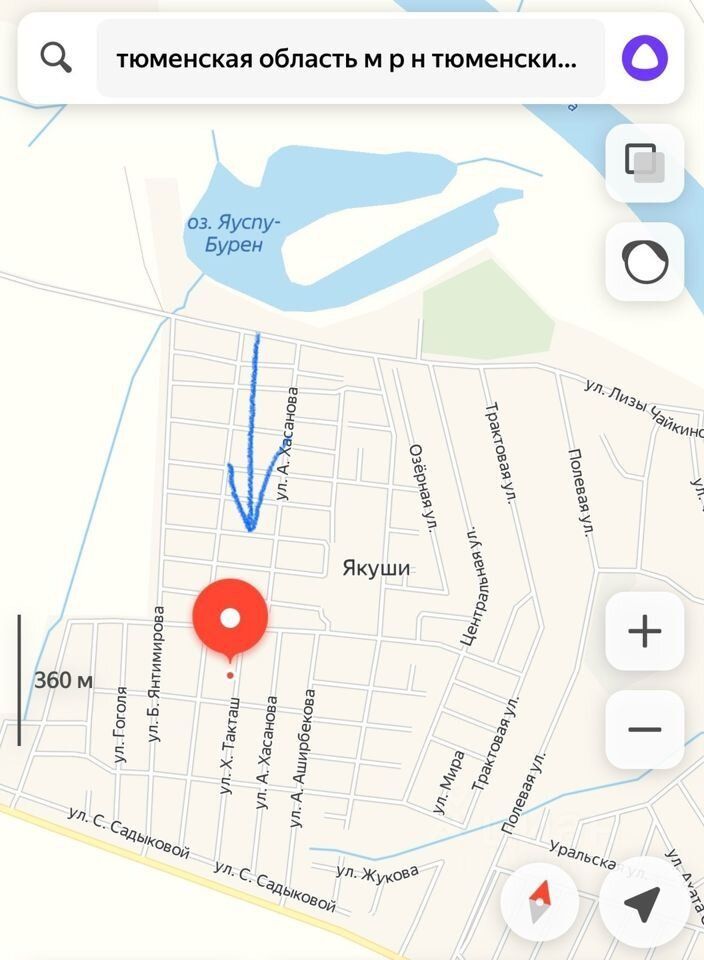Image resolution: width=704 pixels, height=960 pixels.
Task: Open the map layers selector
Action: click(x=645, y=163)
